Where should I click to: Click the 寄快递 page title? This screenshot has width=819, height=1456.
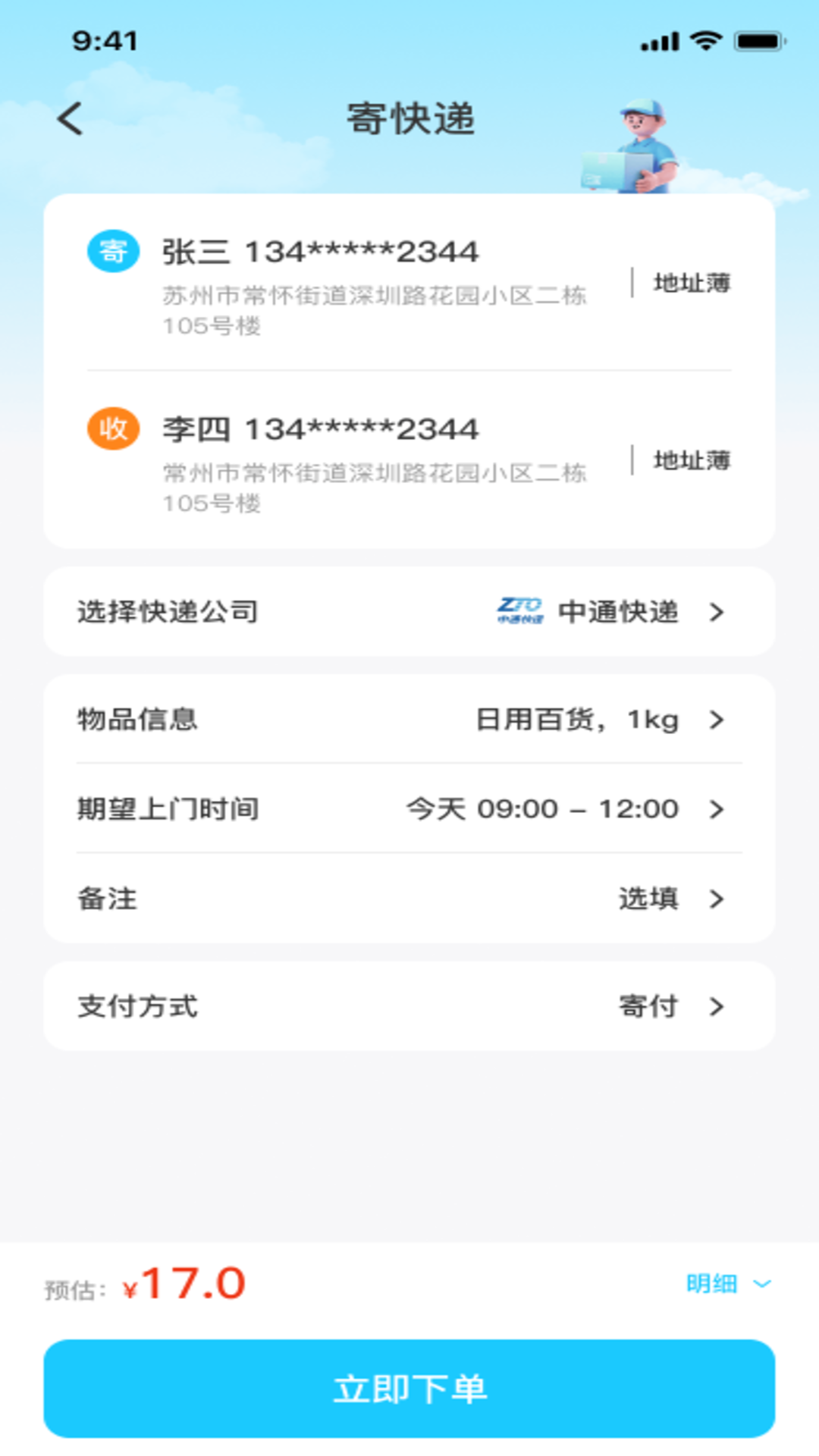coord(409,118)
